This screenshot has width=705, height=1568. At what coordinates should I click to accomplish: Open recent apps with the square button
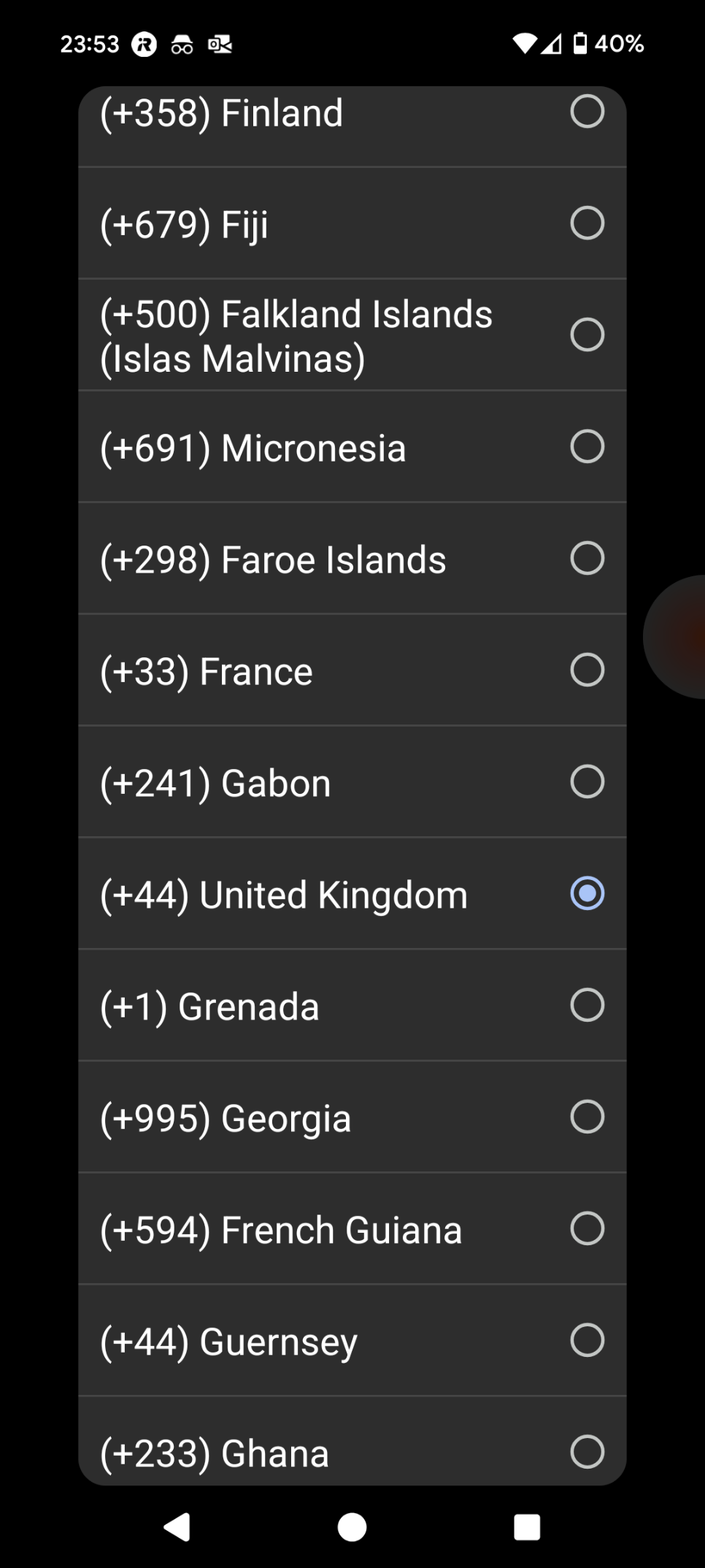click(527, 1526)
